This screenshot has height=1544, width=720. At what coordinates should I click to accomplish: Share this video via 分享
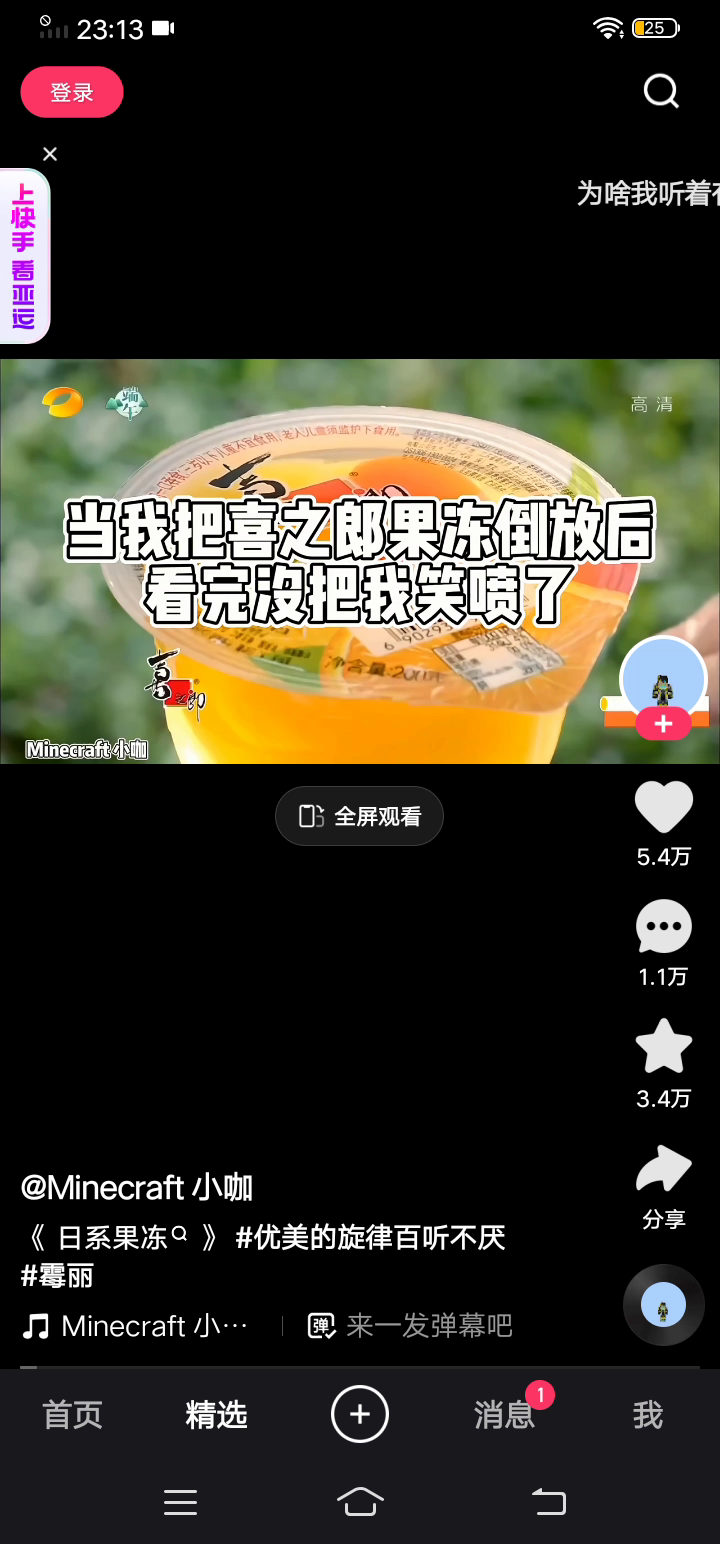pos(664,1172)
